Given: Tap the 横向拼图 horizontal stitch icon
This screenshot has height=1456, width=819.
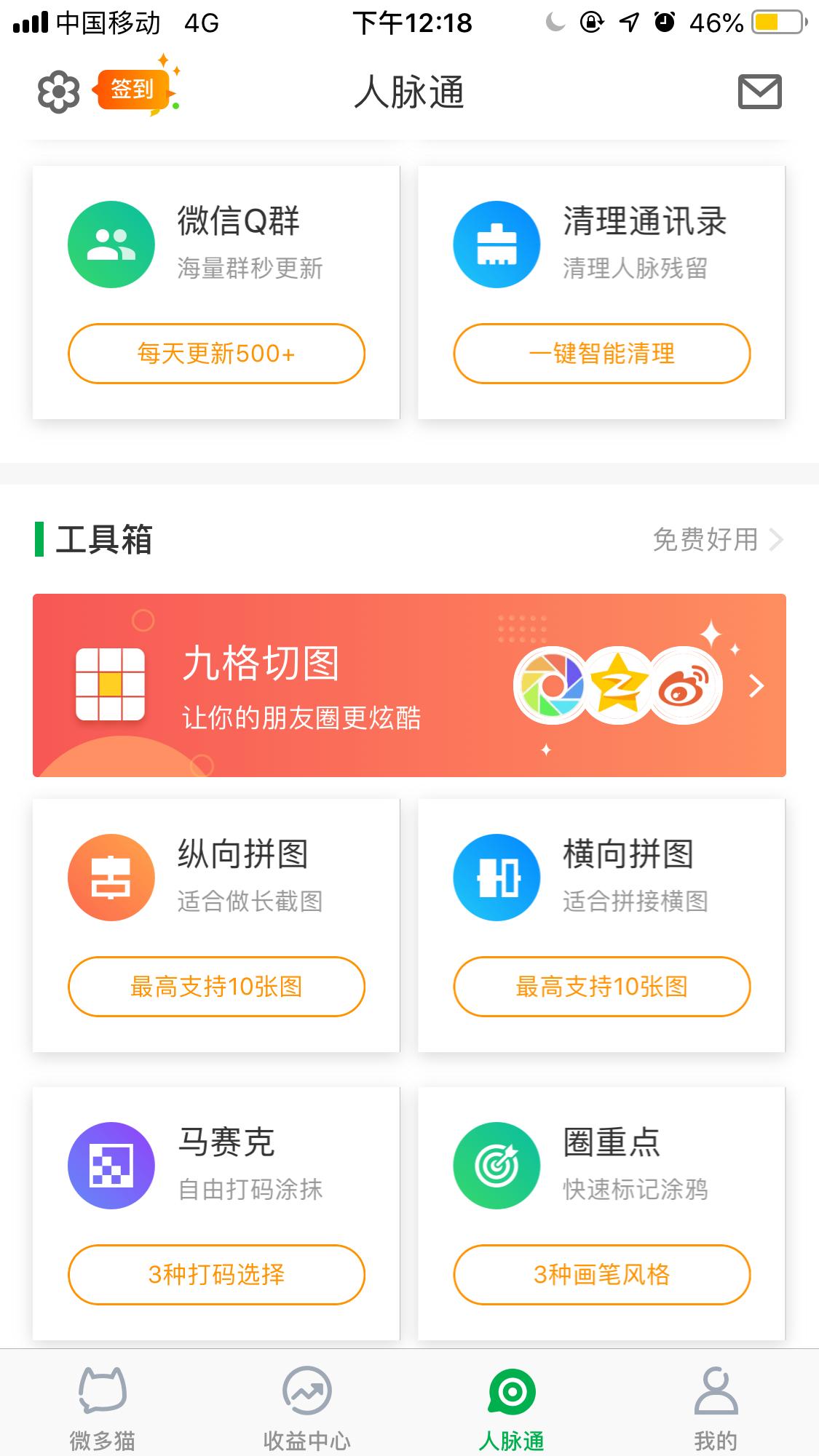Looking at the screenshot, I should (x=496, y=877).
